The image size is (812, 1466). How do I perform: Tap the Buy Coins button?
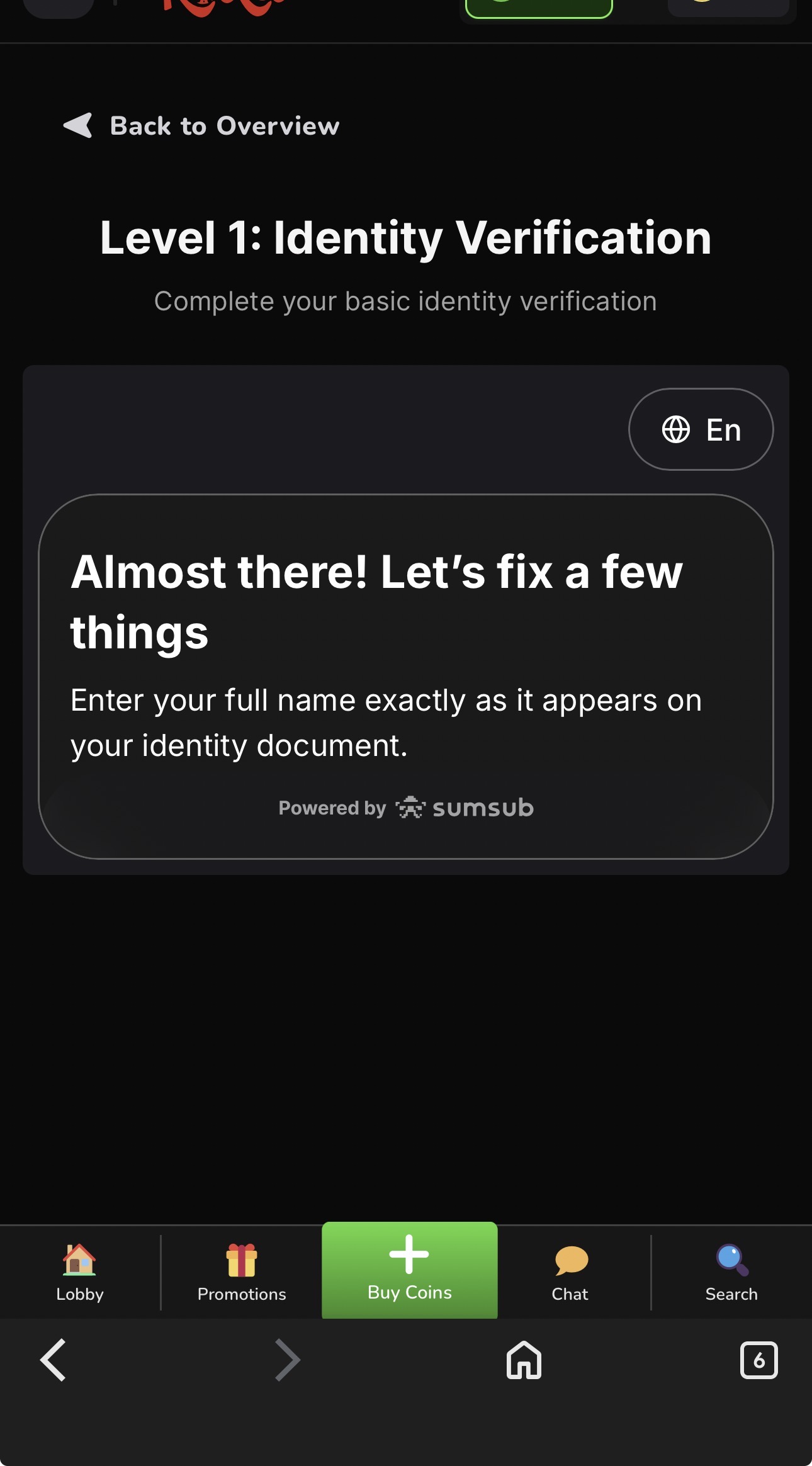410,1270
